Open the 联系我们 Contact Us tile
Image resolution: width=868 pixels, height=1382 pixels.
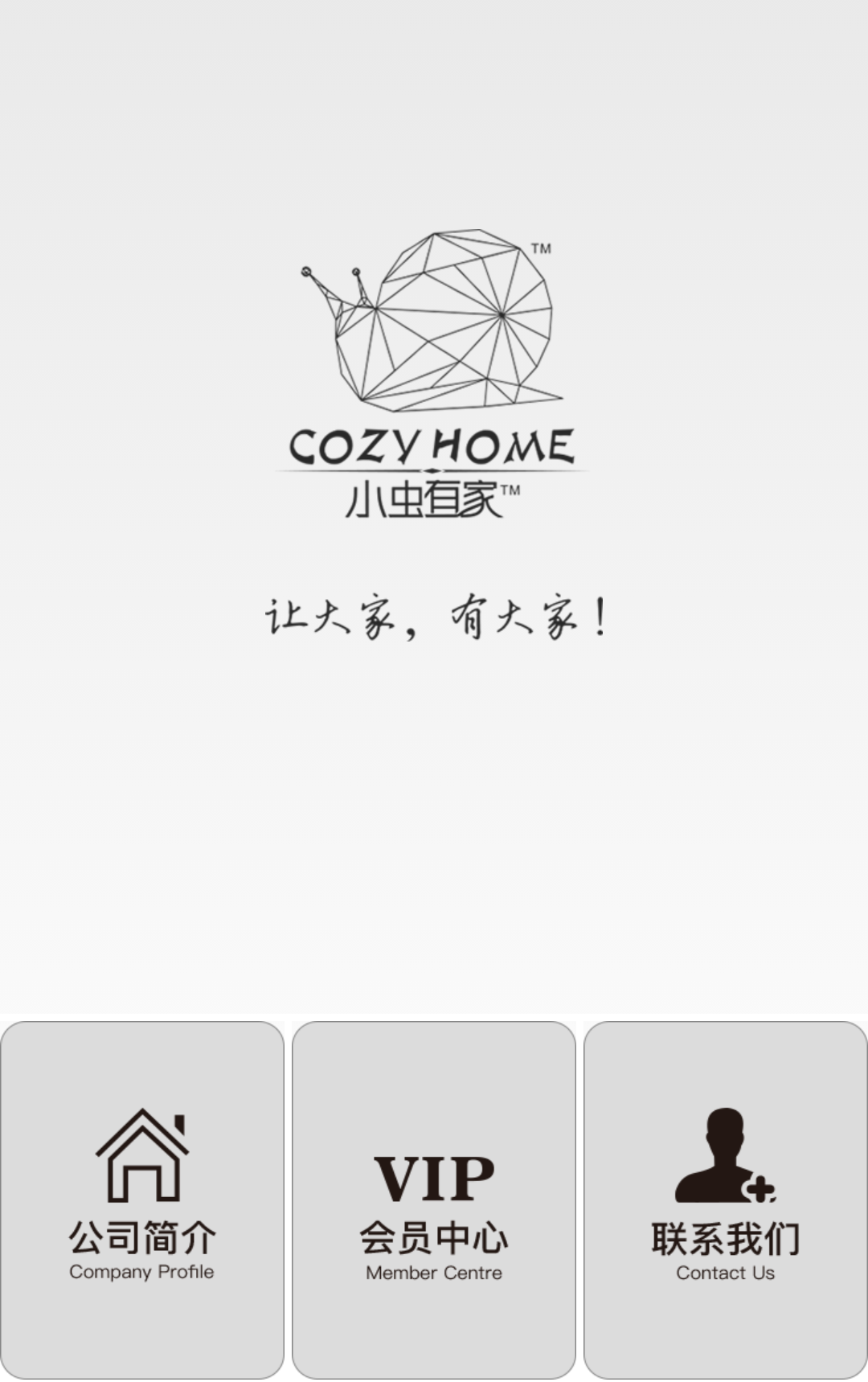click(726, 1200)
